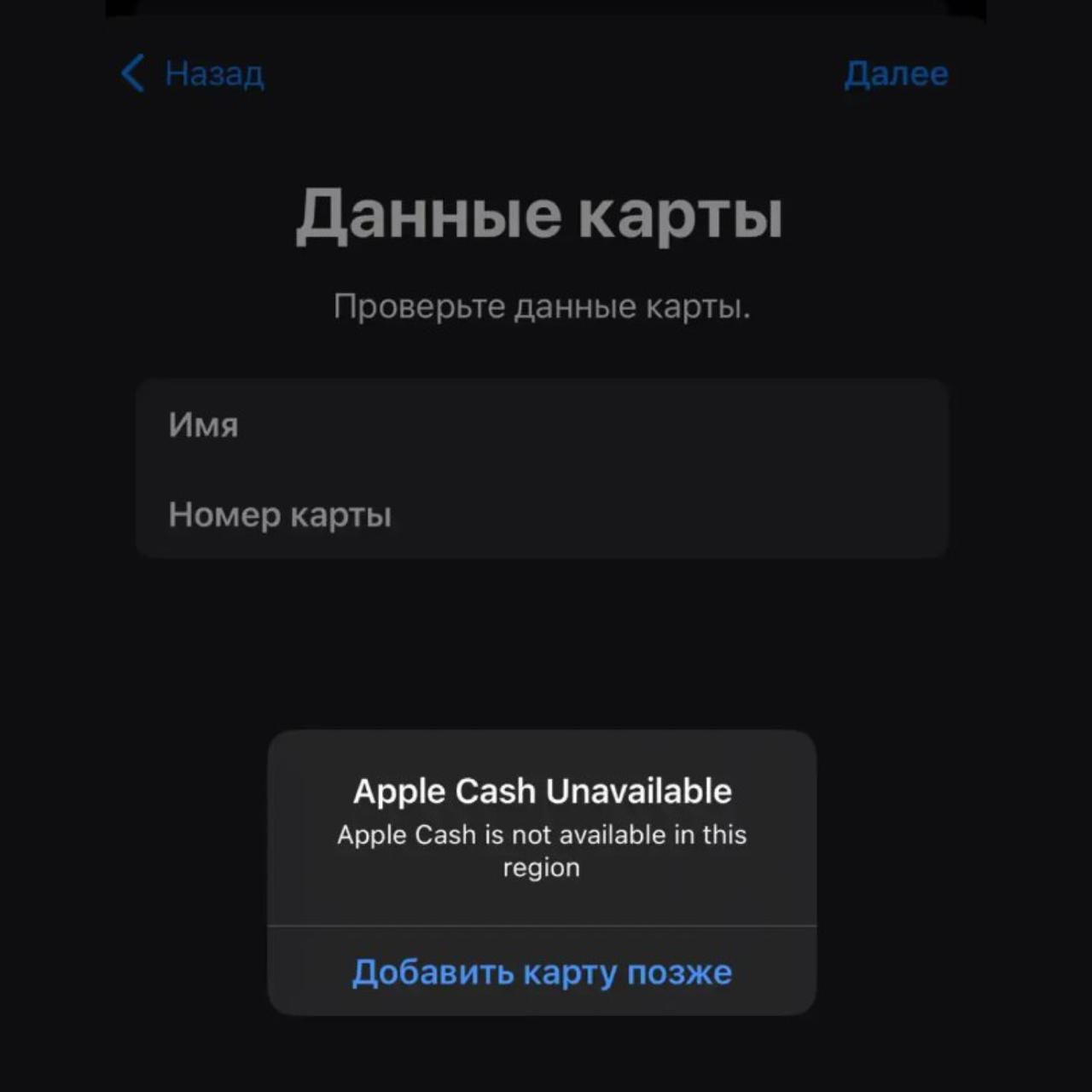Select the 'Номер карты' field
The height and width of the screenshot is (1092, 1092).
point(541,514)
